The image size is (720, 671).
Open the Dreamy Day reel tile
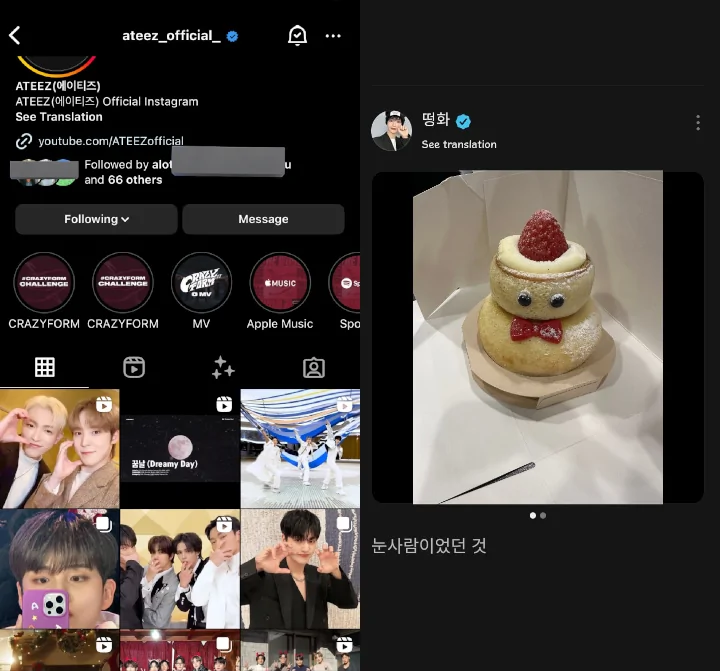click(x=179, y=448)
